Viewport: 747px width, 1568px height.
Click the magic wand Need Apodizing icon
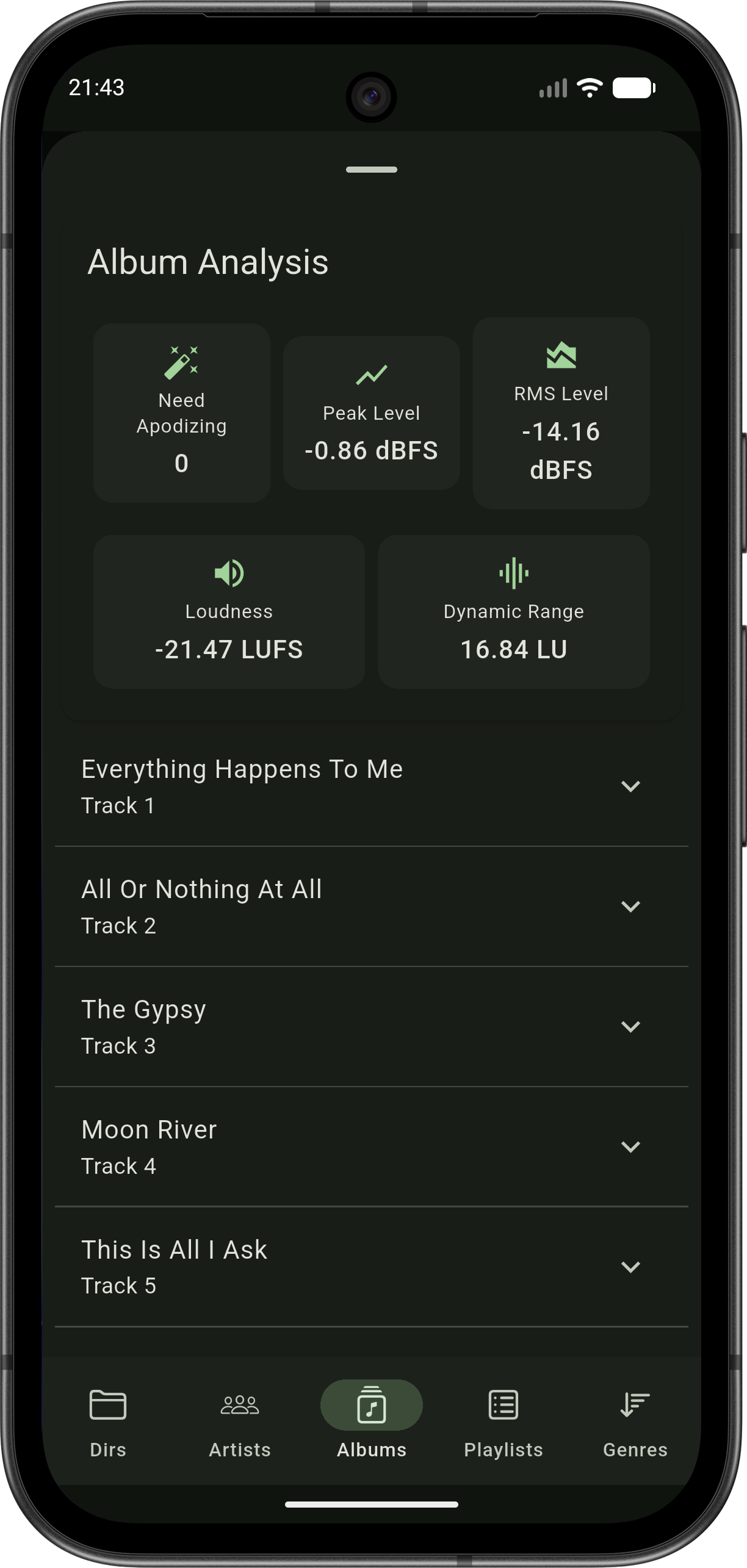click(x=182, y=362)
